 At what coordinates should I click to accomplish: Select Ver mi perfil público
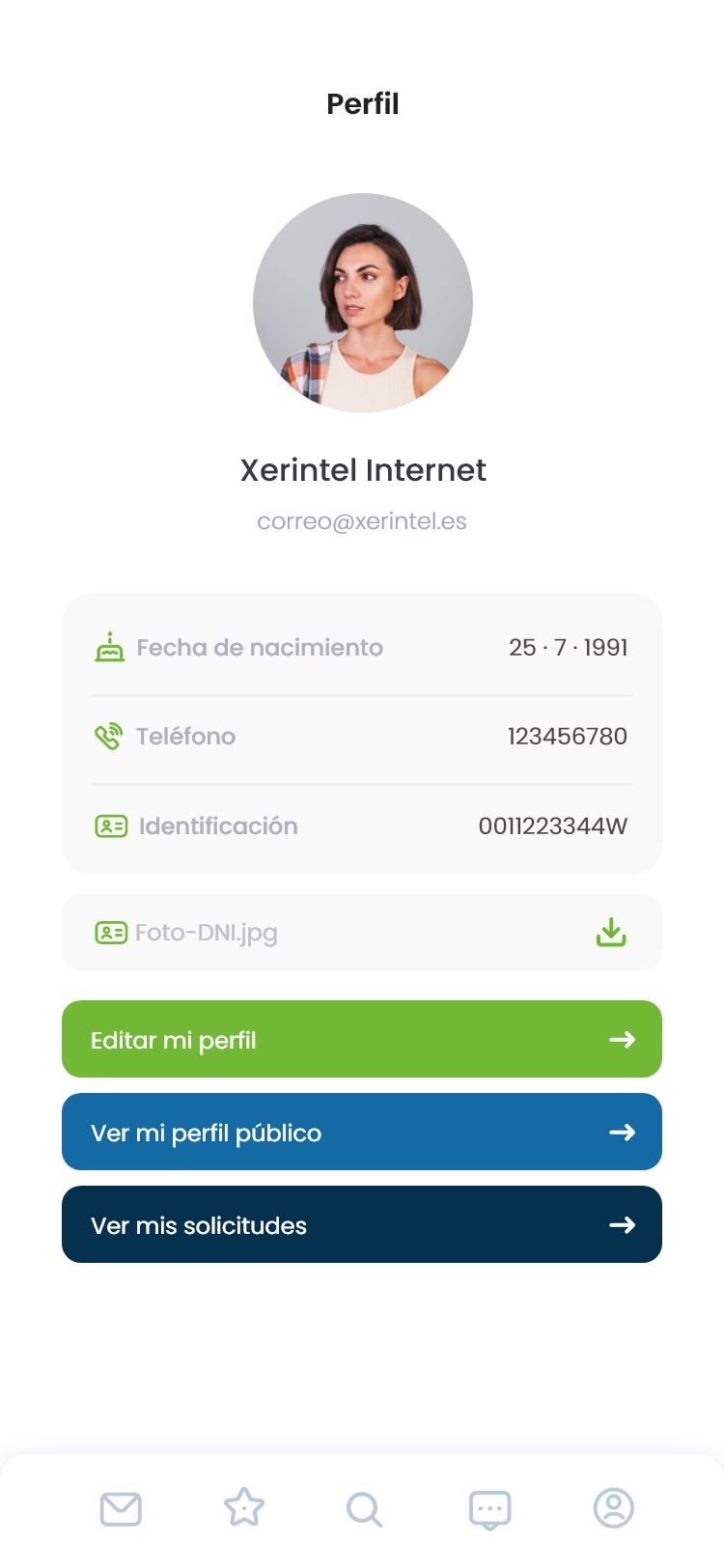[x=362, y=1132]
